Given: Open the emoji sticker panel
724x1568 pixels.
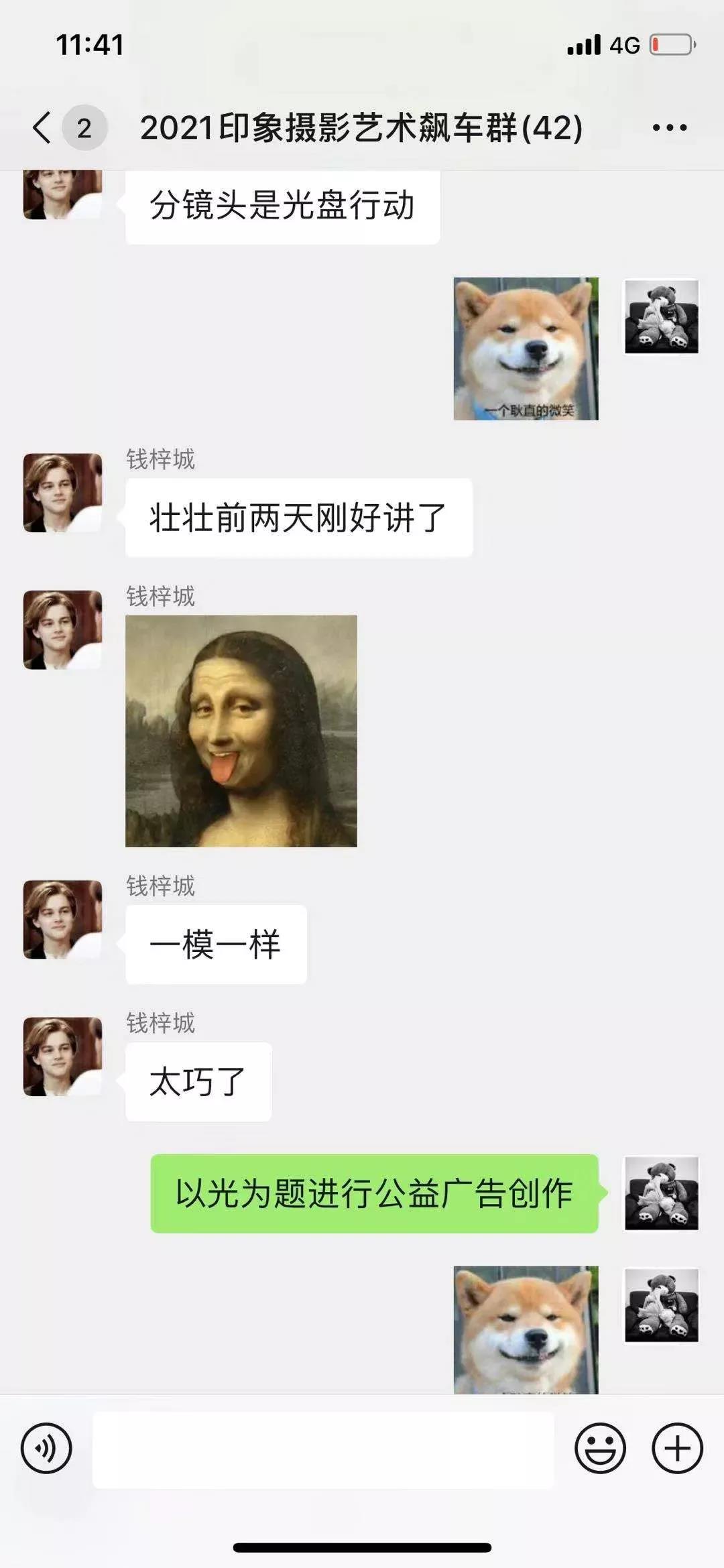Looking at the screenshot, I should [x=600, y=1448].
